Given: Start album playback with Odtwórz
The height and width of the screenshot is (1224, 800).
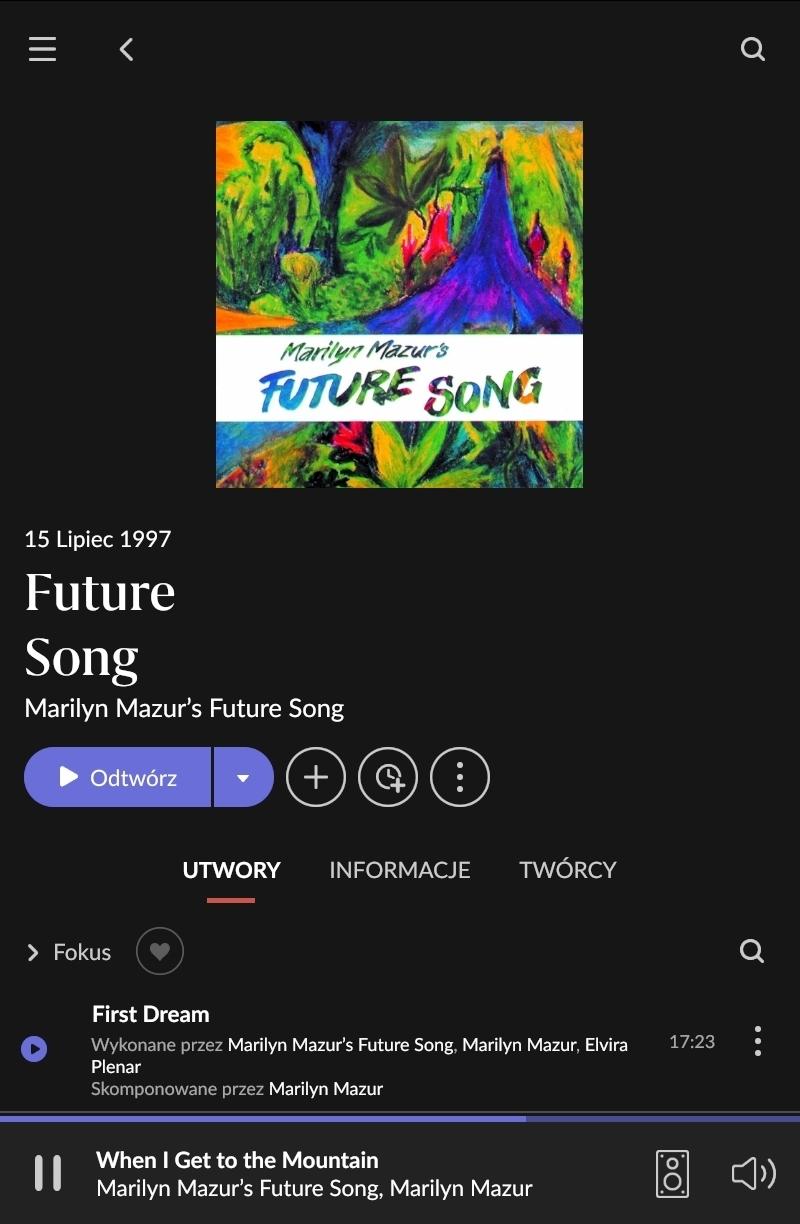Looking at the screenshot, I should pos(118,777).
